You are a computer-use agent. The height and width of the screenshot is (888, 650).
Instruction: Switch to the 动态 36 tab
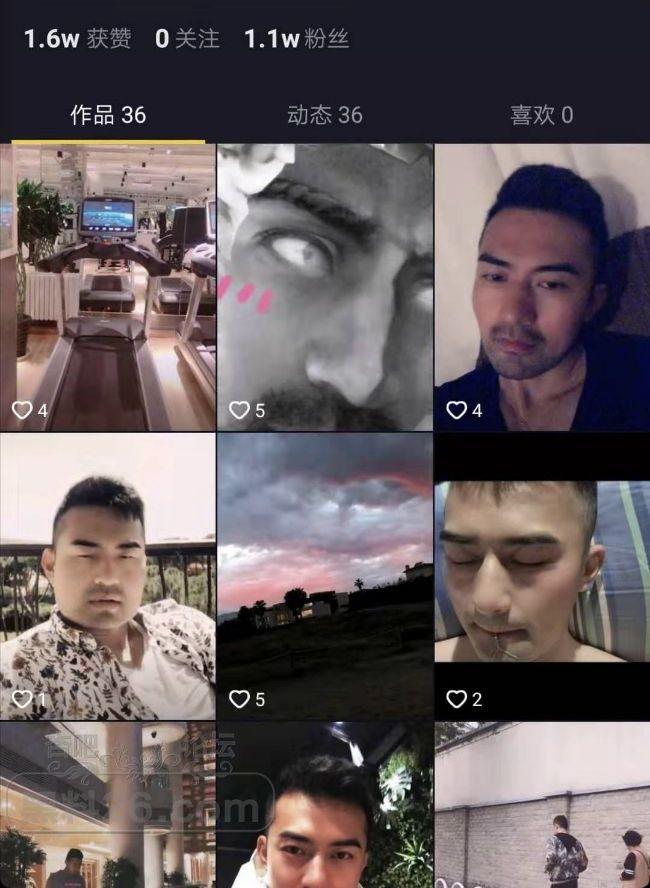tap(324, 115)
